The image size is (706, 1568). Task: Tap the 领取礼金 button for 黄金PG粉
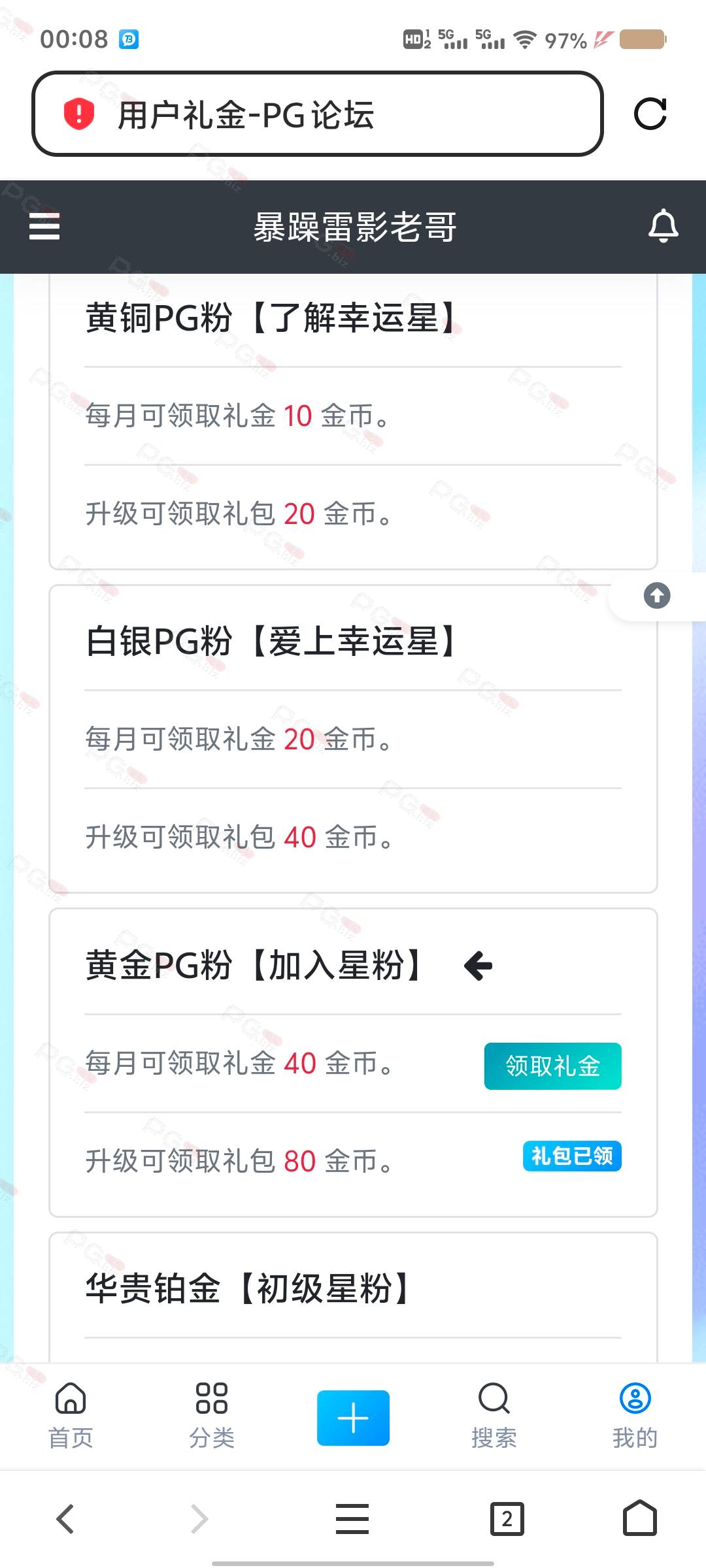point(552,1066)
